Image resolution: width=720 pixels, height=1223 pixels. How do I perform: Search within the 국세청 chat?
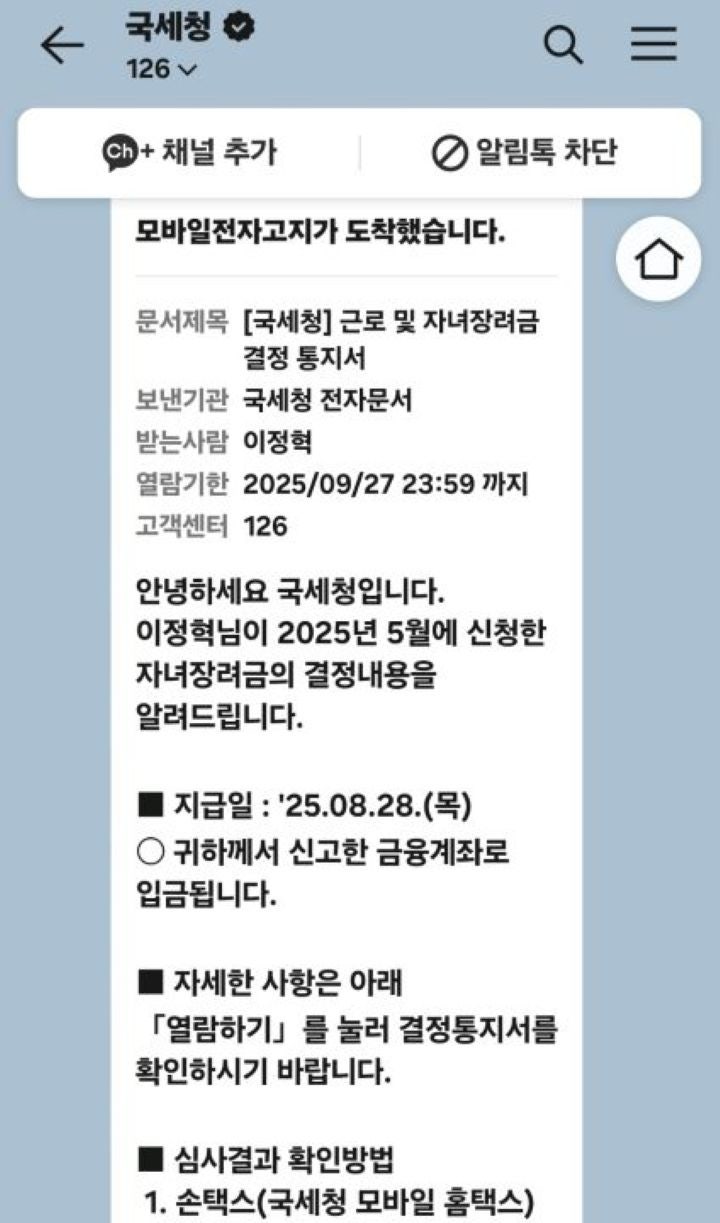[563, 45]
